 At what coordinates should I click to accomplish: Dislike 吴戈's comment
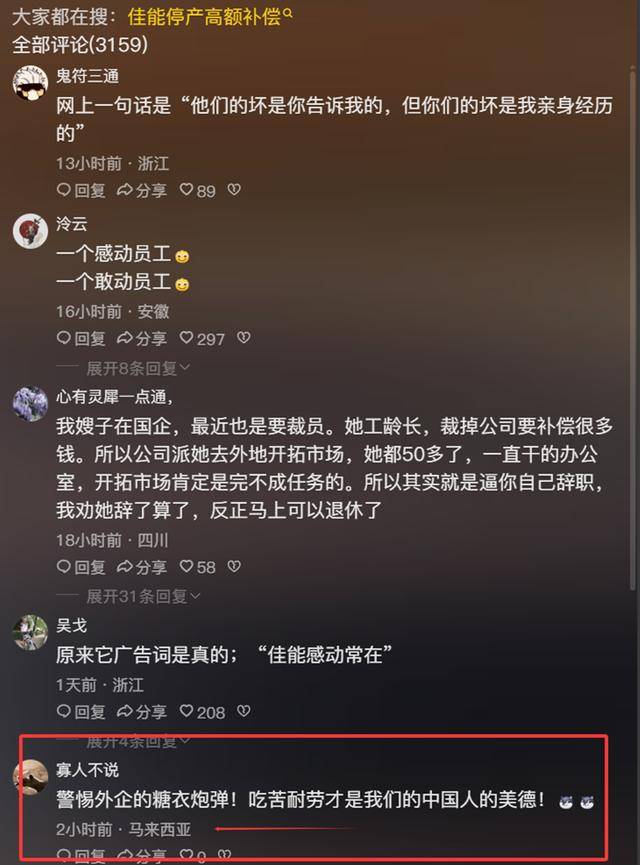tap(243, 712)
